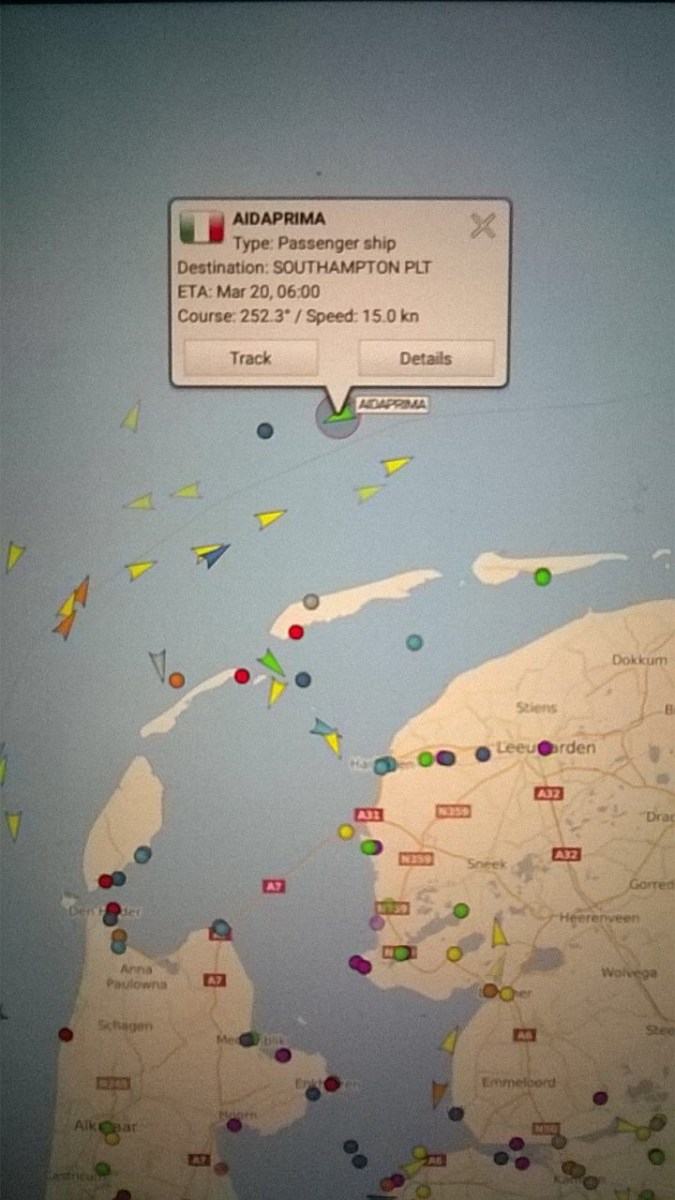The height and width of the screenshot is (1200, 675).
Task: Close the AIDAPRIMA info popup
Action: coord(483,226)
